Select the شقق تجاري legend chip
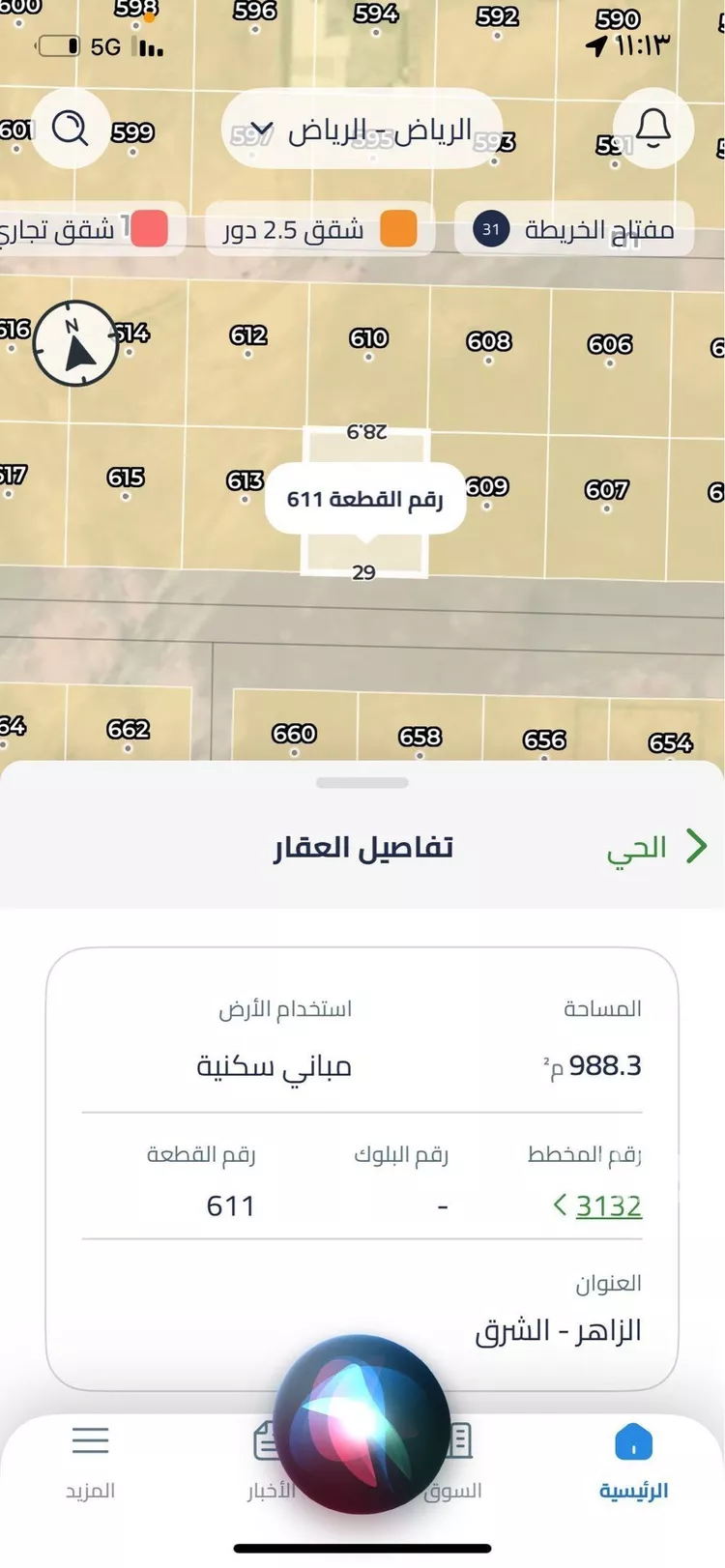The image size is (725, 1568). click(87, 230)
